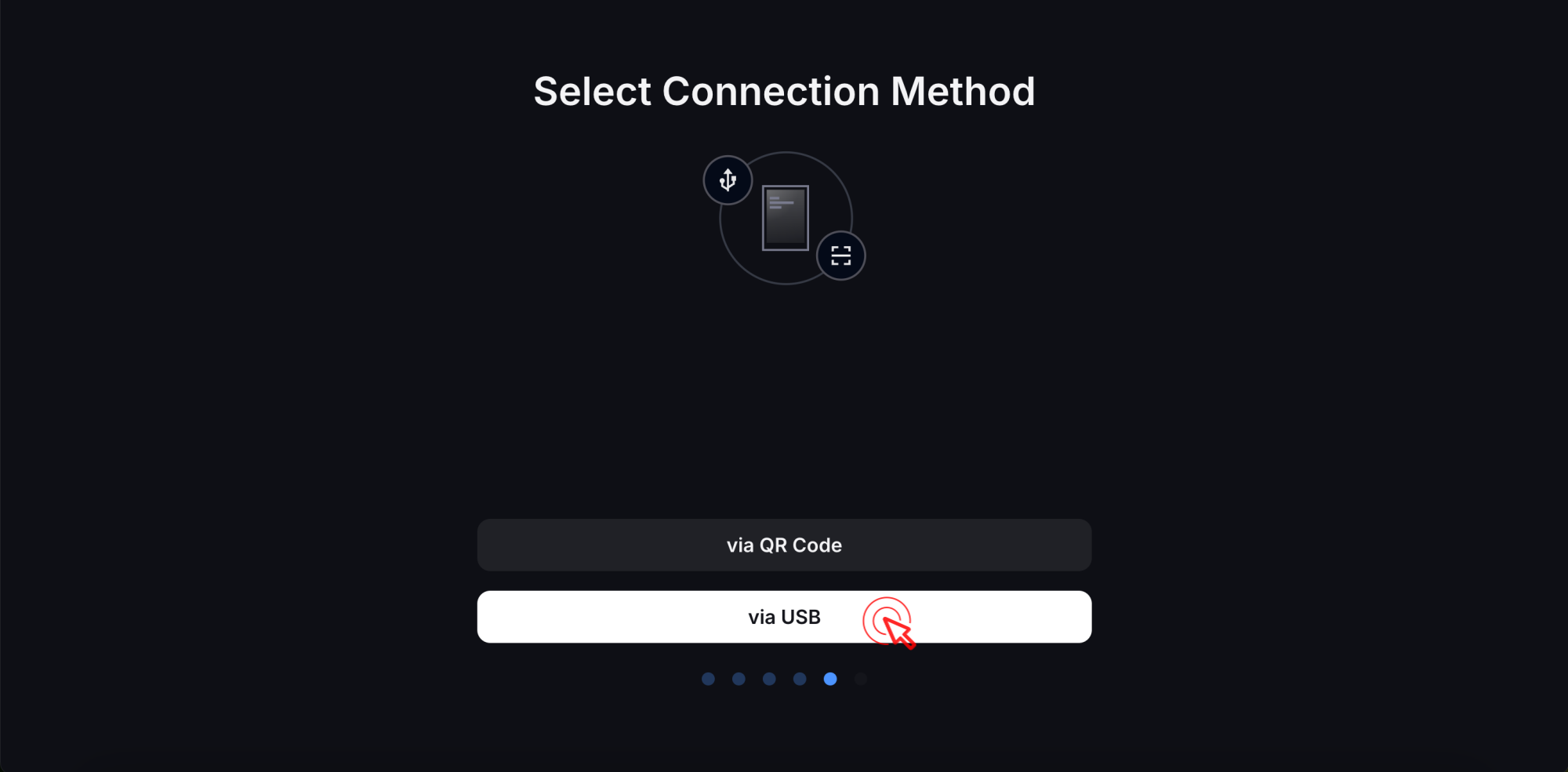
Task: Choose connection via QR Code
Action: (784, 545)
